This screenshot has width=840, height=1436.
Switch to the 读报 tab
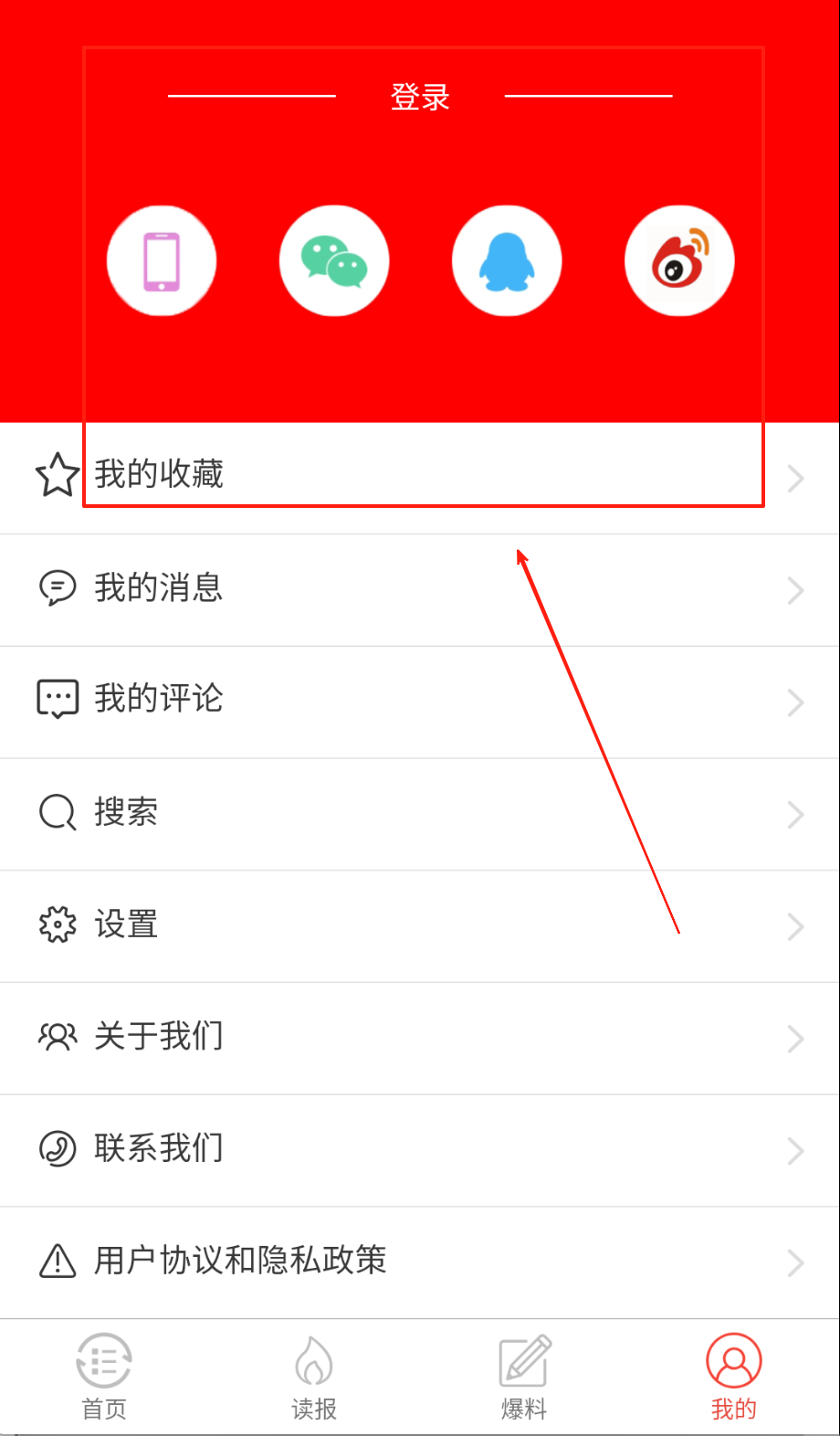314,1378
